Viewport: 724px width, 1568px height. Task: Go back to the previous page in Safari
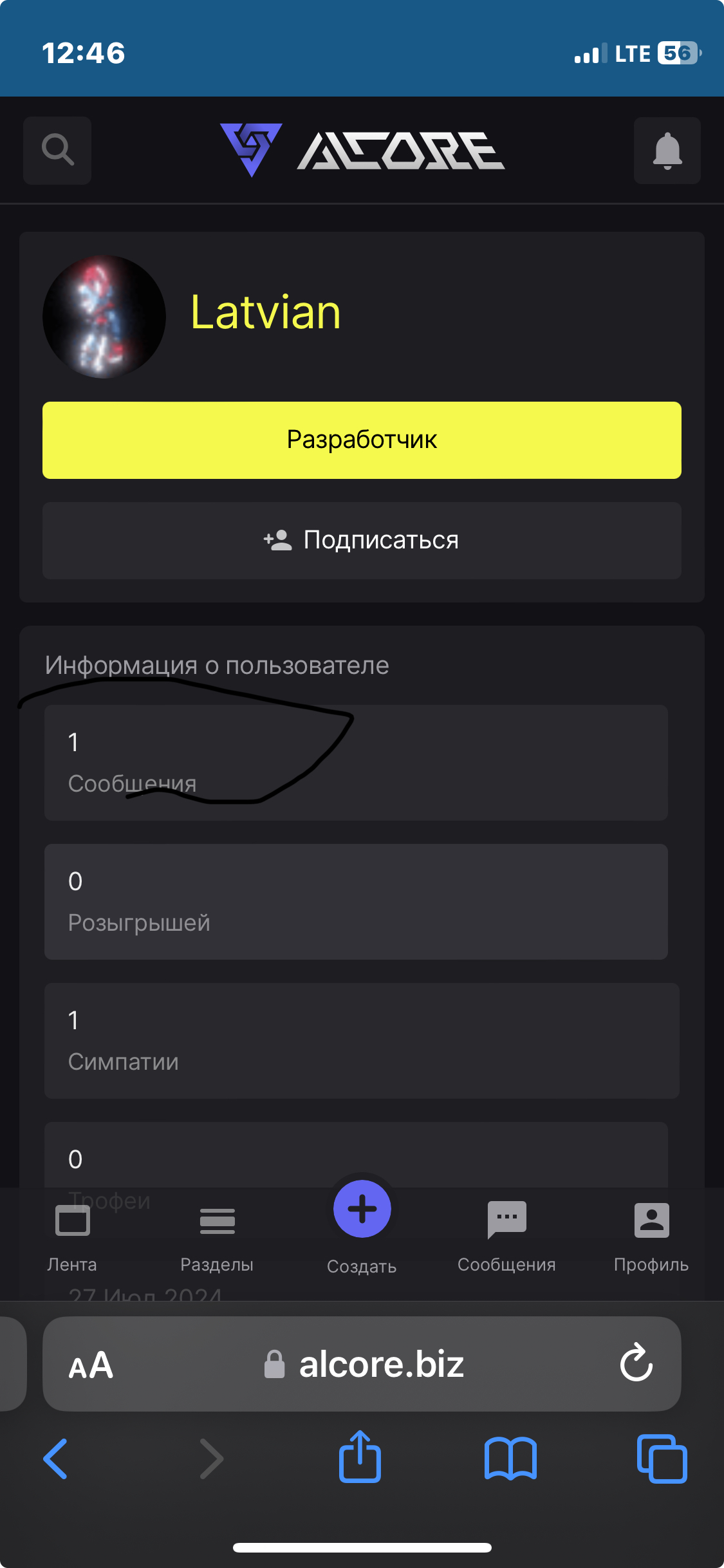[x=55, y=1459]
